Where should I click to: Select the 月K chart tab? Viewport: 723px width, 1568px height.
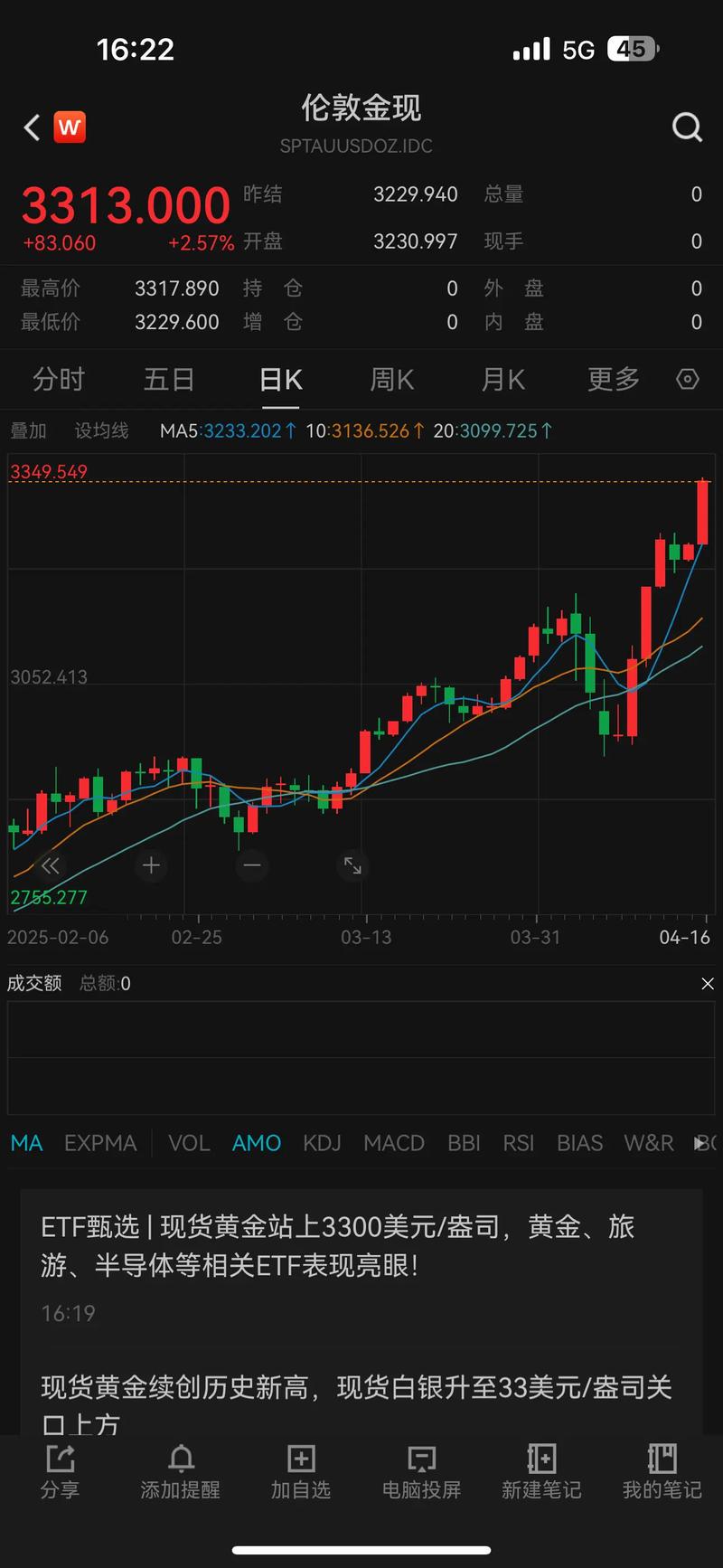click(x=502, y=380)
